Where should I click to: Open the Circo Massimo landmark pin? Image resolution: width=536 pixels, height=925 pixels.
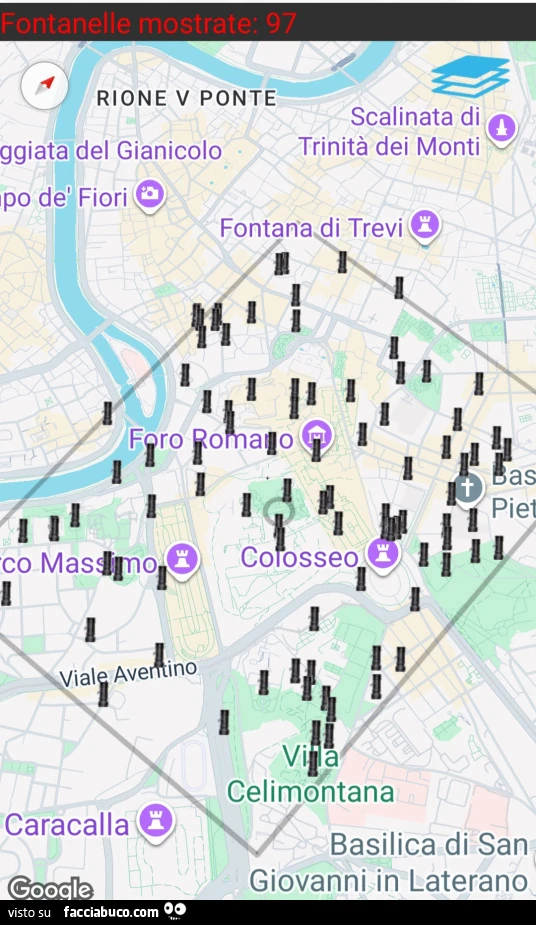[x=182, y=560]
